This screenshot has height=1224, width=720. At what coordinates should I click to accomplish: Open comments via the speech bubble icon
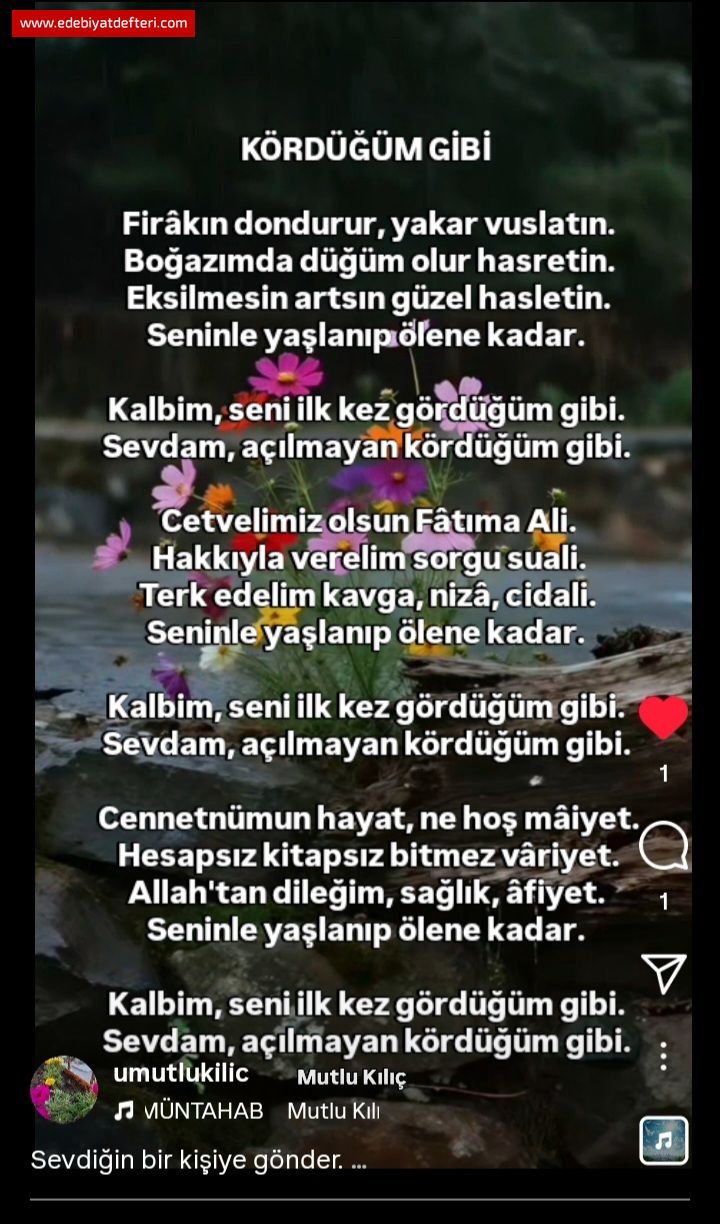(x=663, y=845)
